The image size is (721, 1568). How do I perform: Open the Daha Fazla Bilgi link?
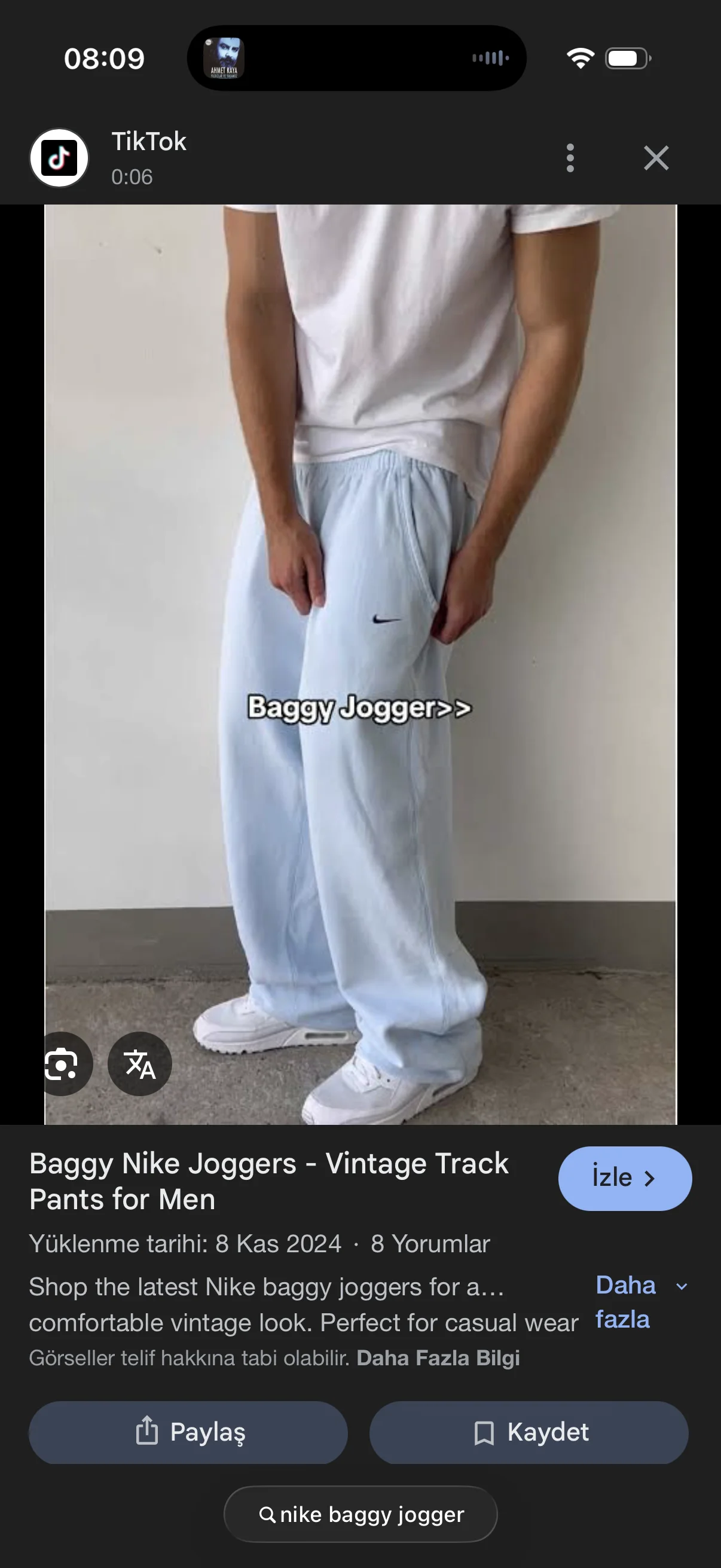click(438, 1358)
